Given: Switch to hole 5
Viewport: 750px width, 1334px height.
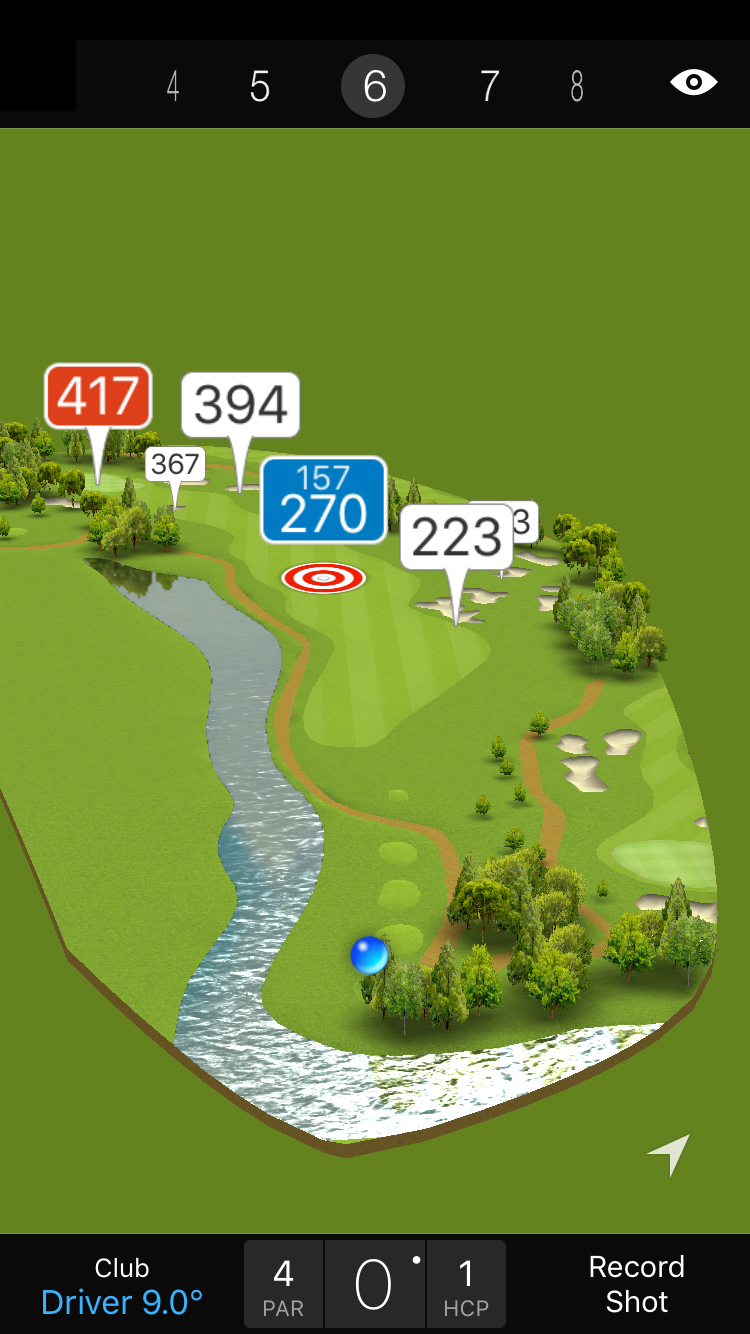Looking at the screenshot, I should [260, 87].
